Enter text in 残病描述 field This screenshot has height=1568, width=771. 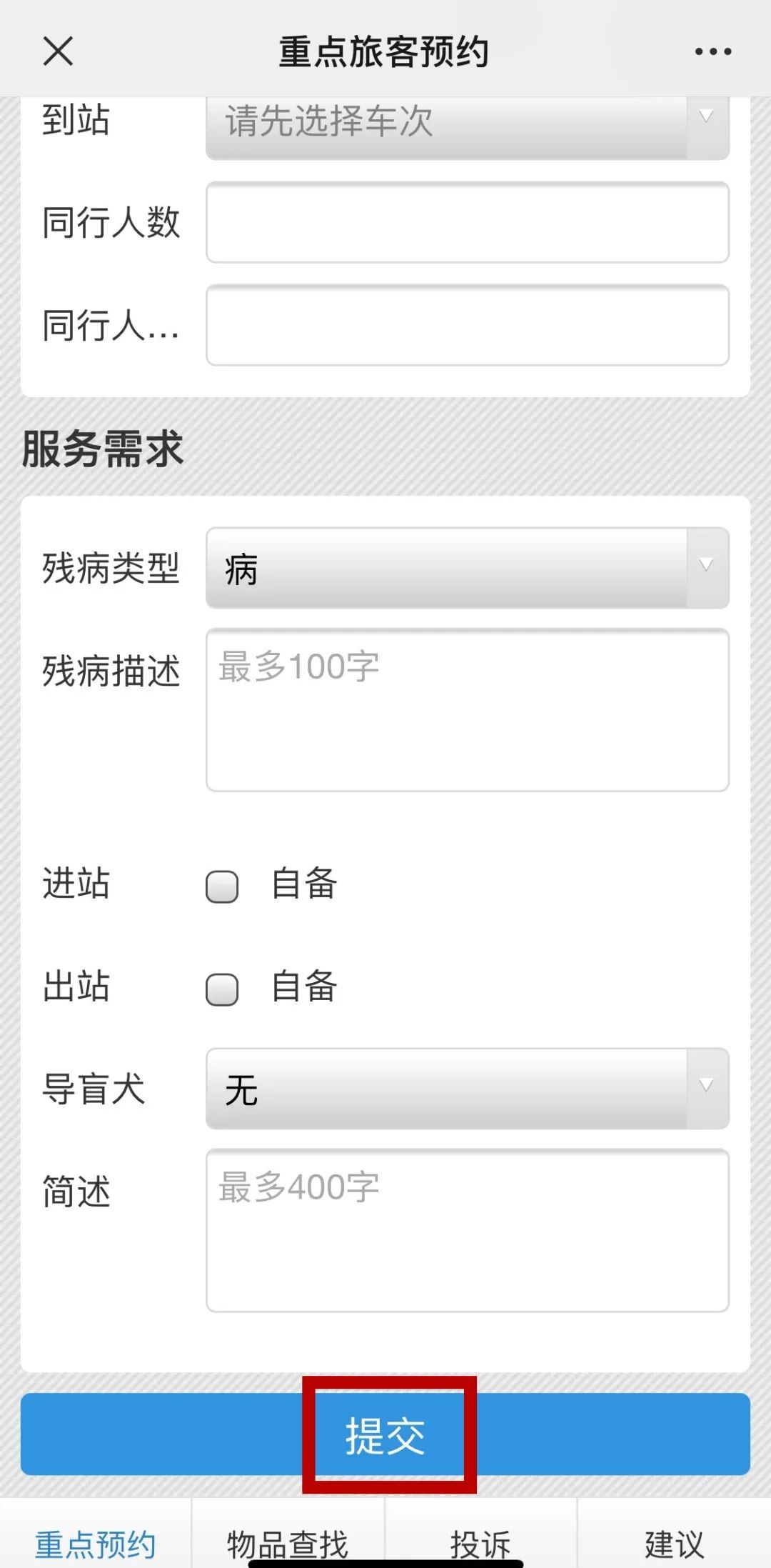(468, 710)
